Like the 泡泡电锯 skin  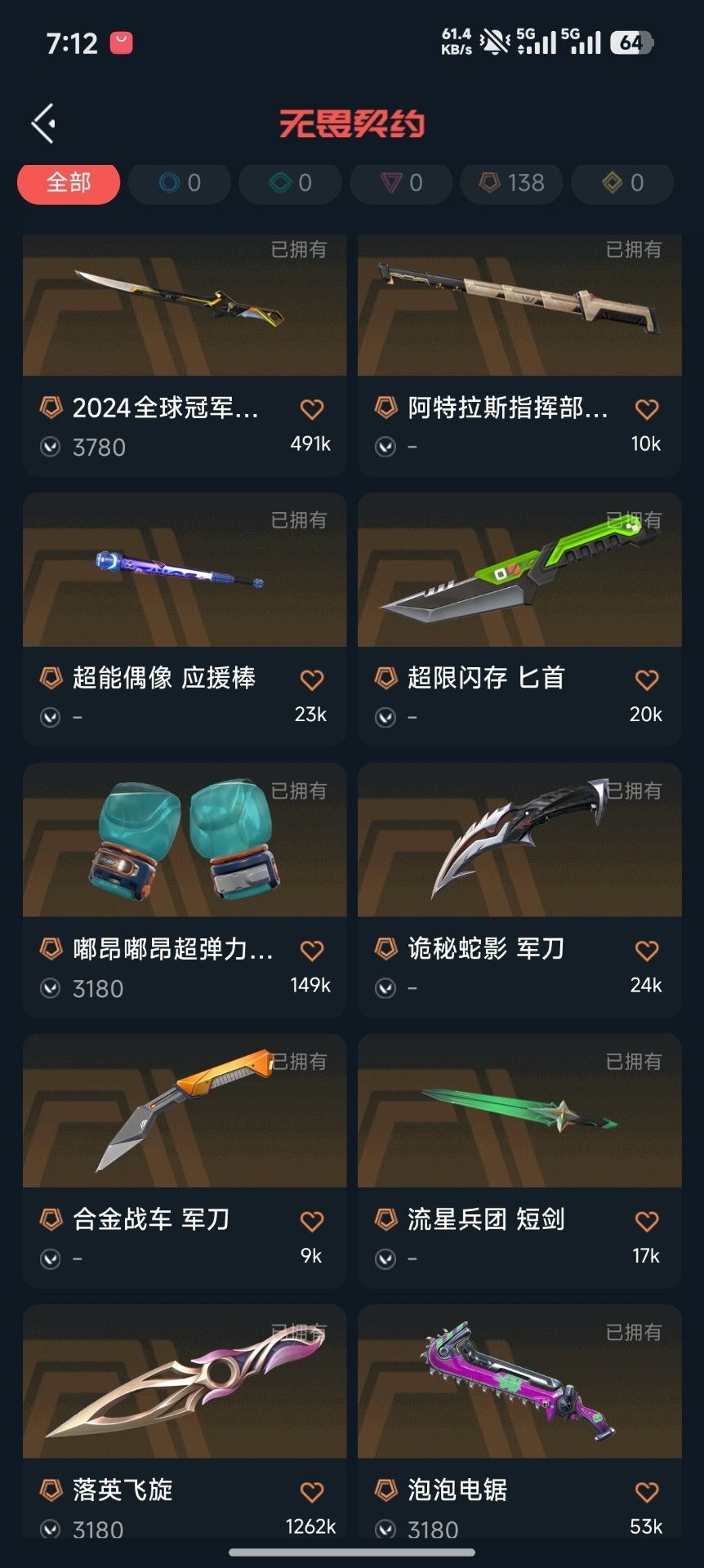[x=646, y=1491]
